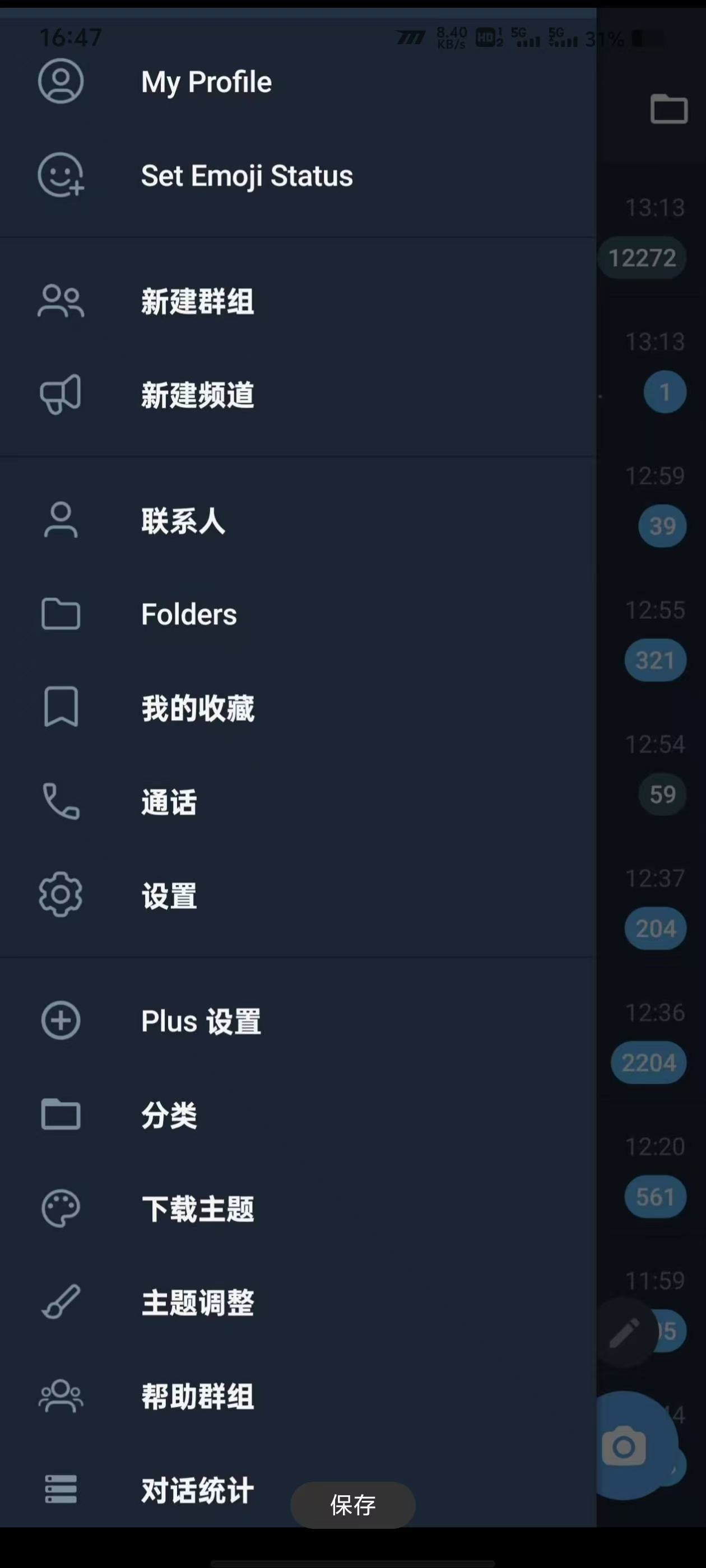Open 分类 categories

[x=169, y=1114]
